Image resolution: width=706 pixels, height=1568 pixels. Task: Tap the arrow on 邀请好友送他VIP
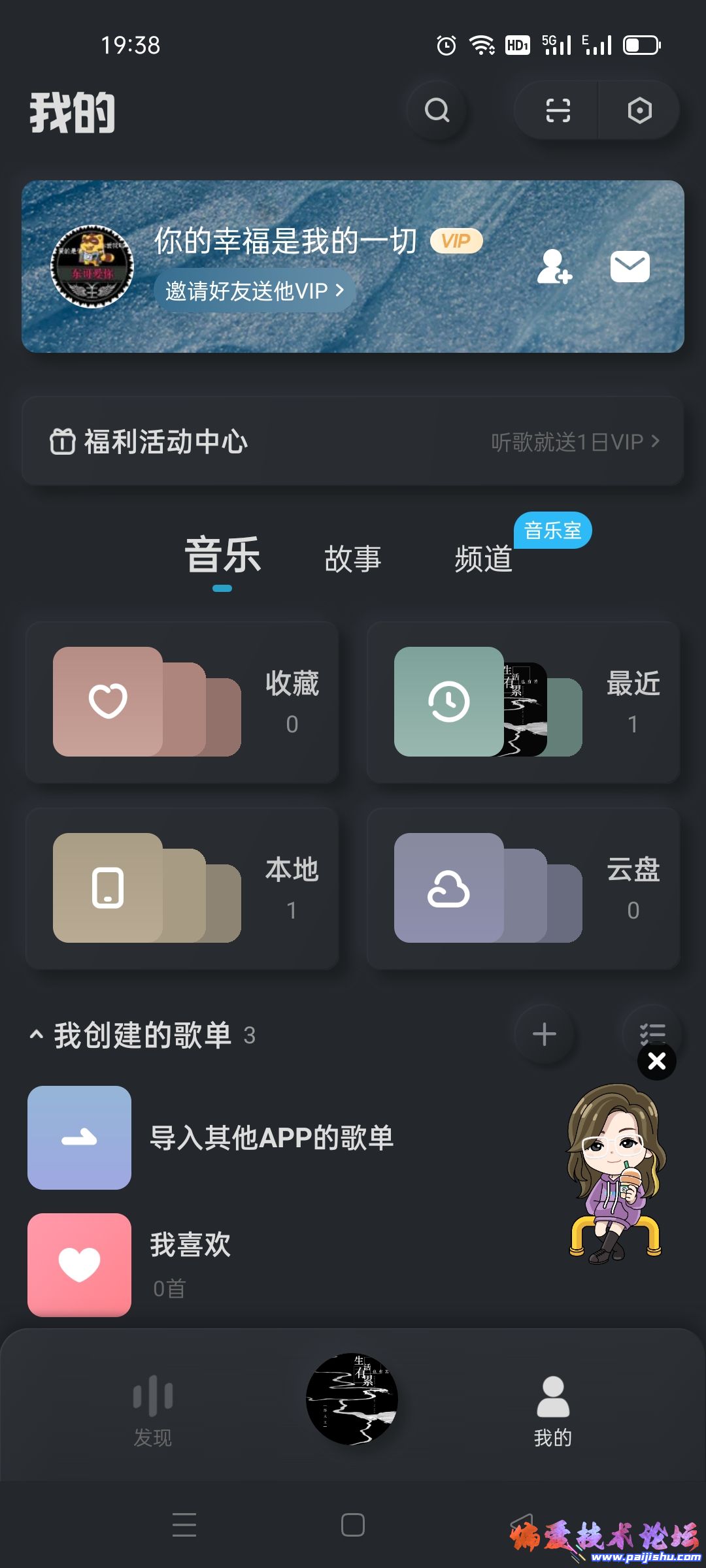pos(339,290)
